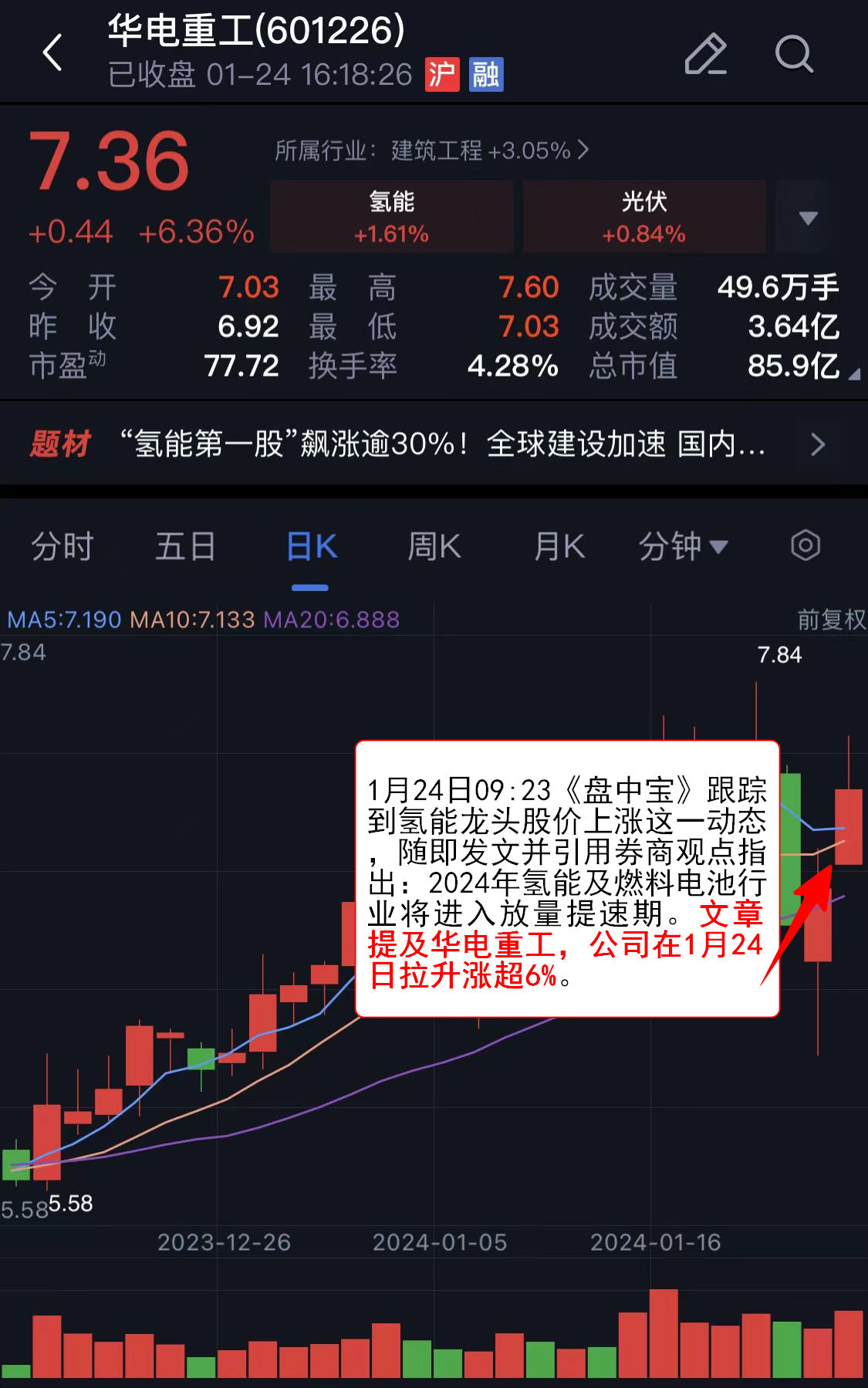Tap the edit pencil icon
868x1388 pixels.
pyautogui.click(x=705, y=54)
